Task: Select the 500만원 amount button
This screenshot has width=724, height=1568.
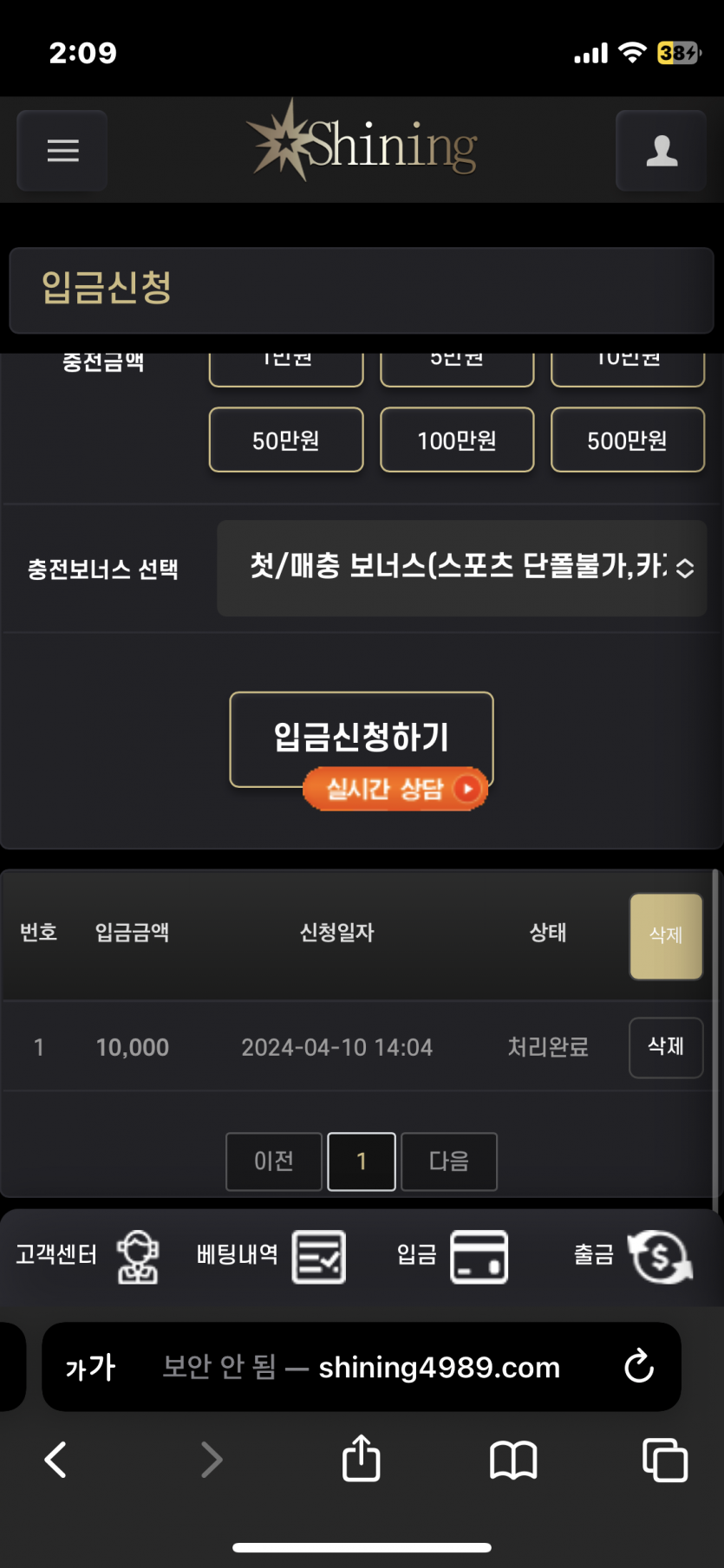Action: (x=627, y=440)
